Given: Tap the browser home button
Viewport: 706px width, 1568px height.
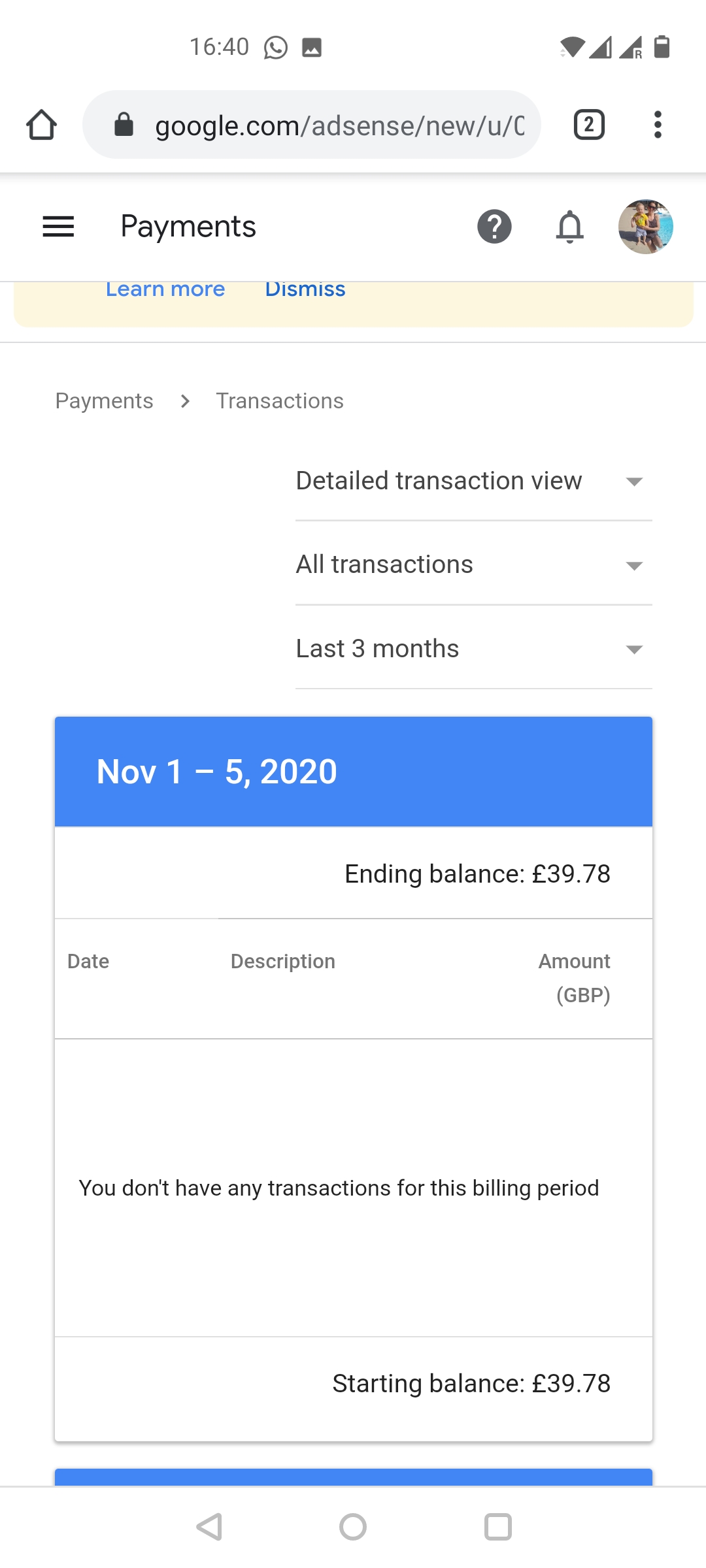Looking at the screenshot, I should point(41,125).
